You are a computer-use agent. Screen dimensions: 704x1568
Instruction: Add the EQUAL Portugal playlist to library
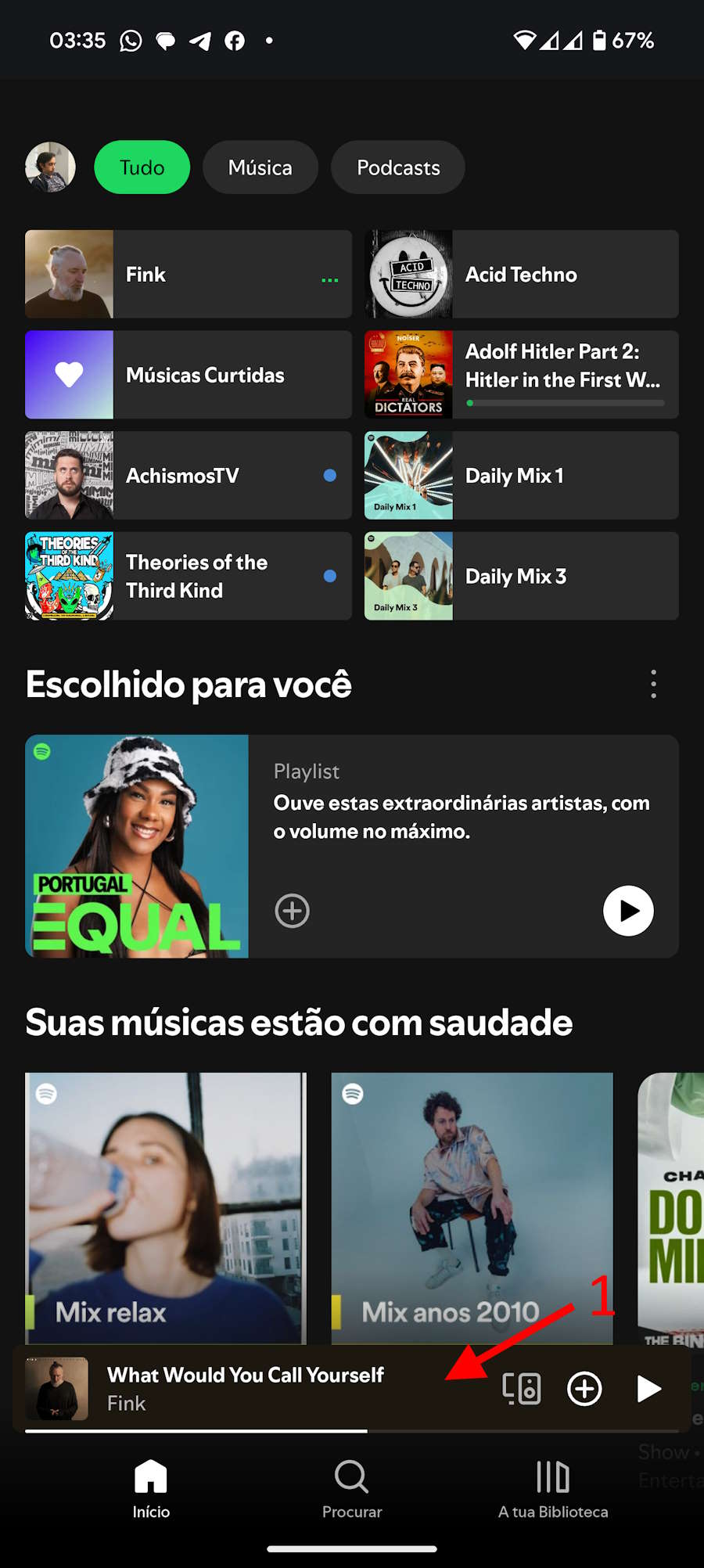[x=293, y=911]
